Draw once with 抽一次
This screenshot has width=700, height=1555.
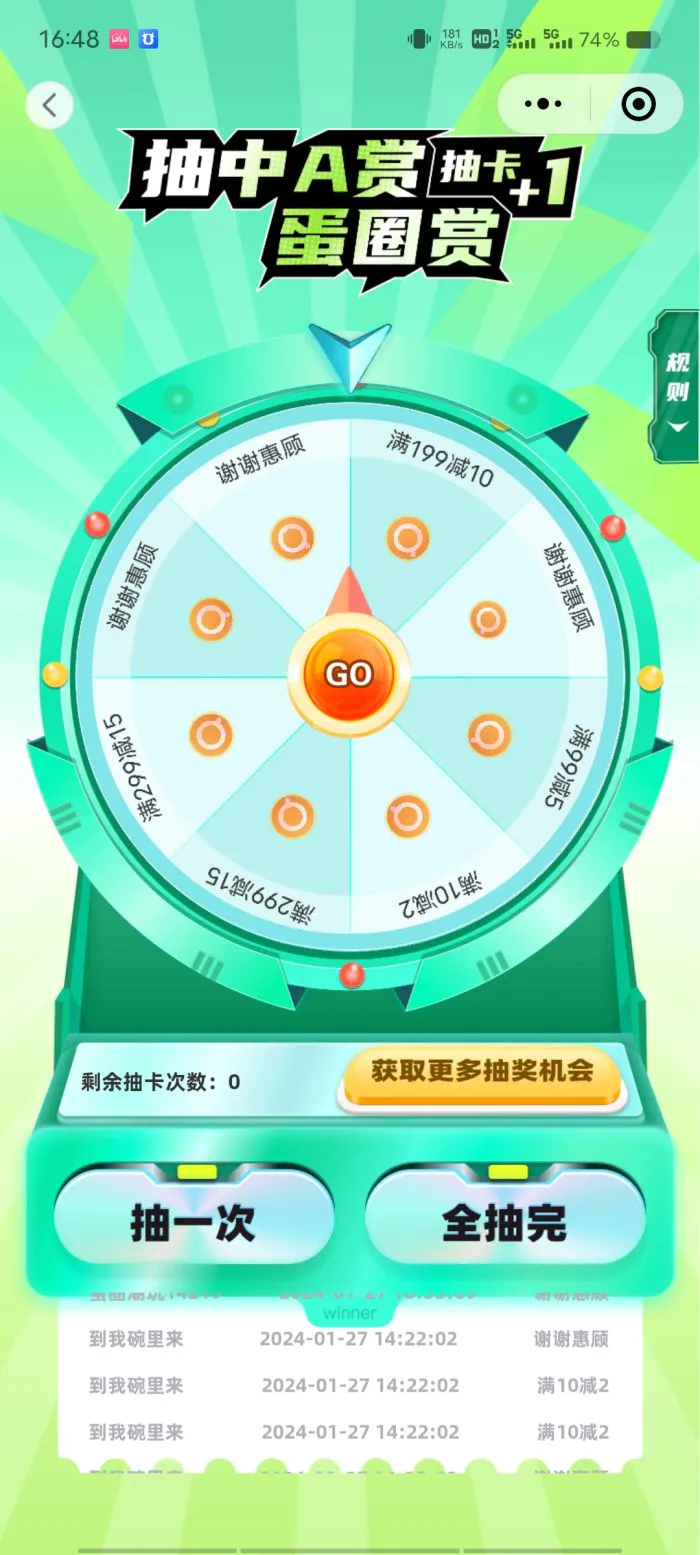(194, 1223)
